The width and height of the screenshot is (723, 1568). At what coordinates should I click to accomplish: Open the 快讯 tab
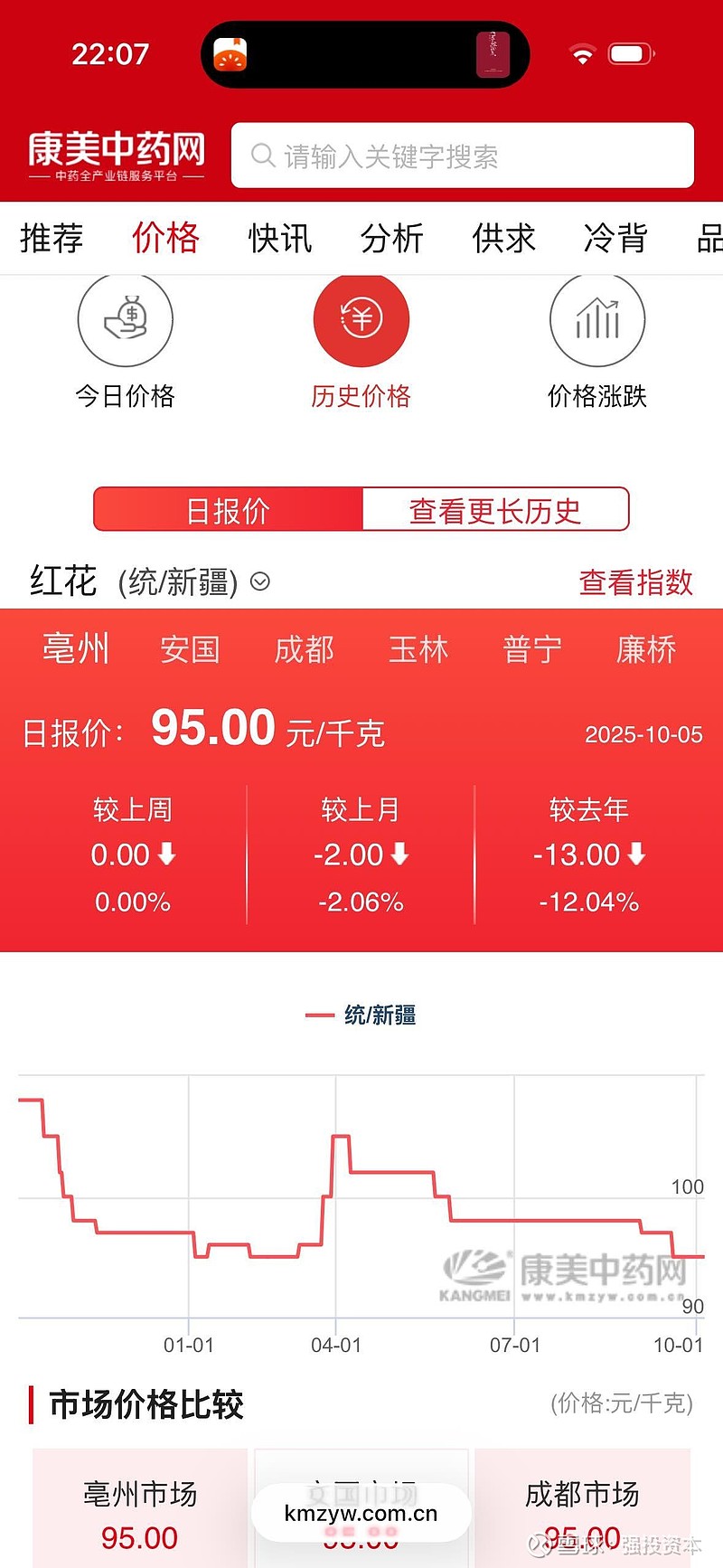tap(280, 239)
